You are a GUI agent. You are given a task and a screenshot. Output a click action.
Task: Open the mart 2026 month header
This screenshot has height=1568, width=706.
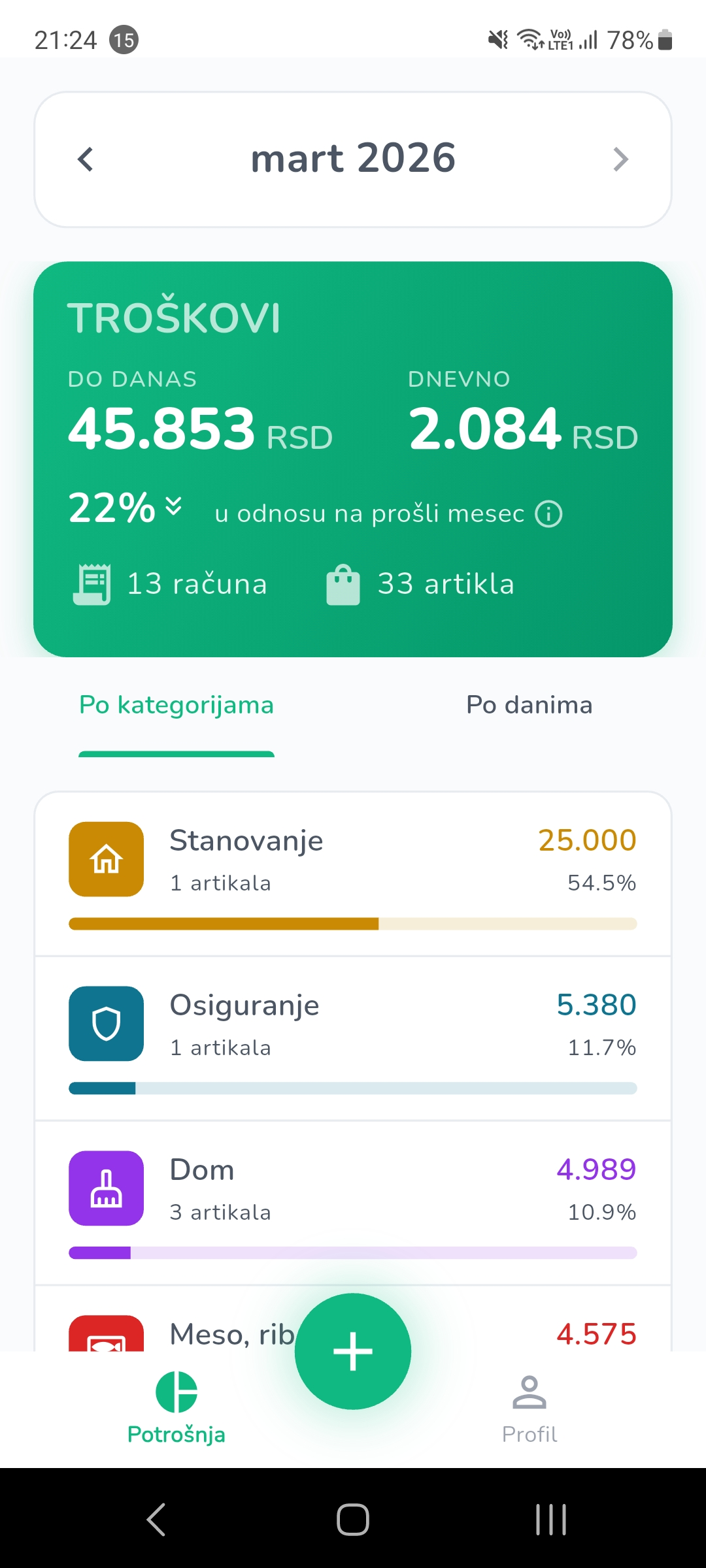[x=353, y=159]
